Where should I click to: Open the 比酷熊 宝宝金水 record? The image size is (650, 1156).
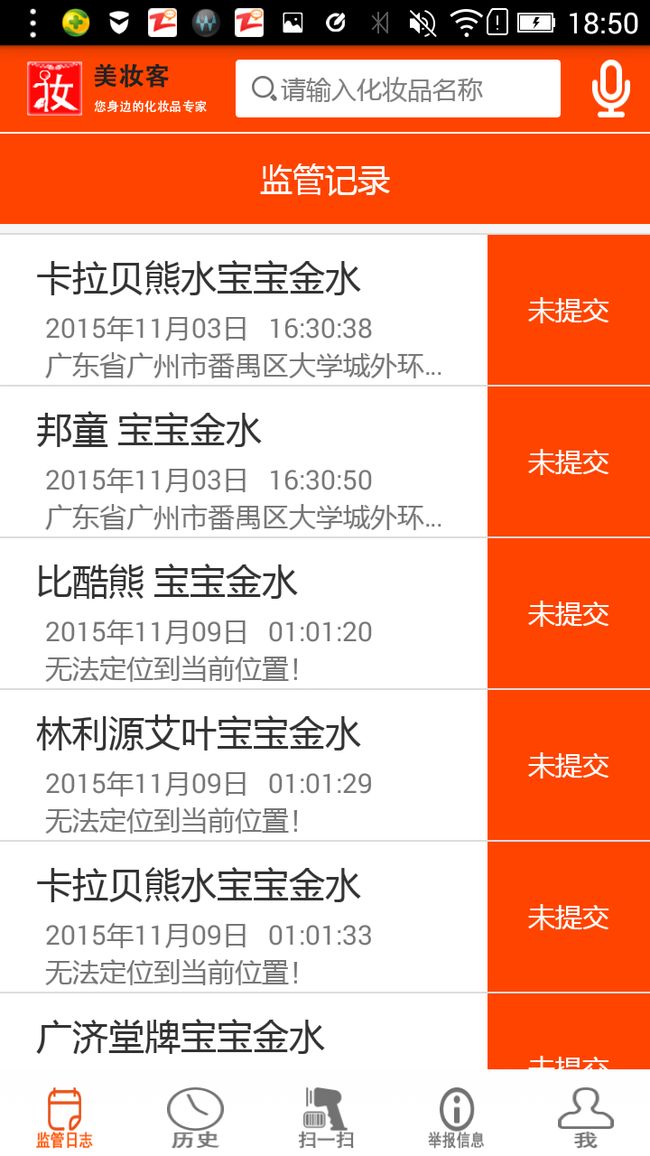(243, 614)
